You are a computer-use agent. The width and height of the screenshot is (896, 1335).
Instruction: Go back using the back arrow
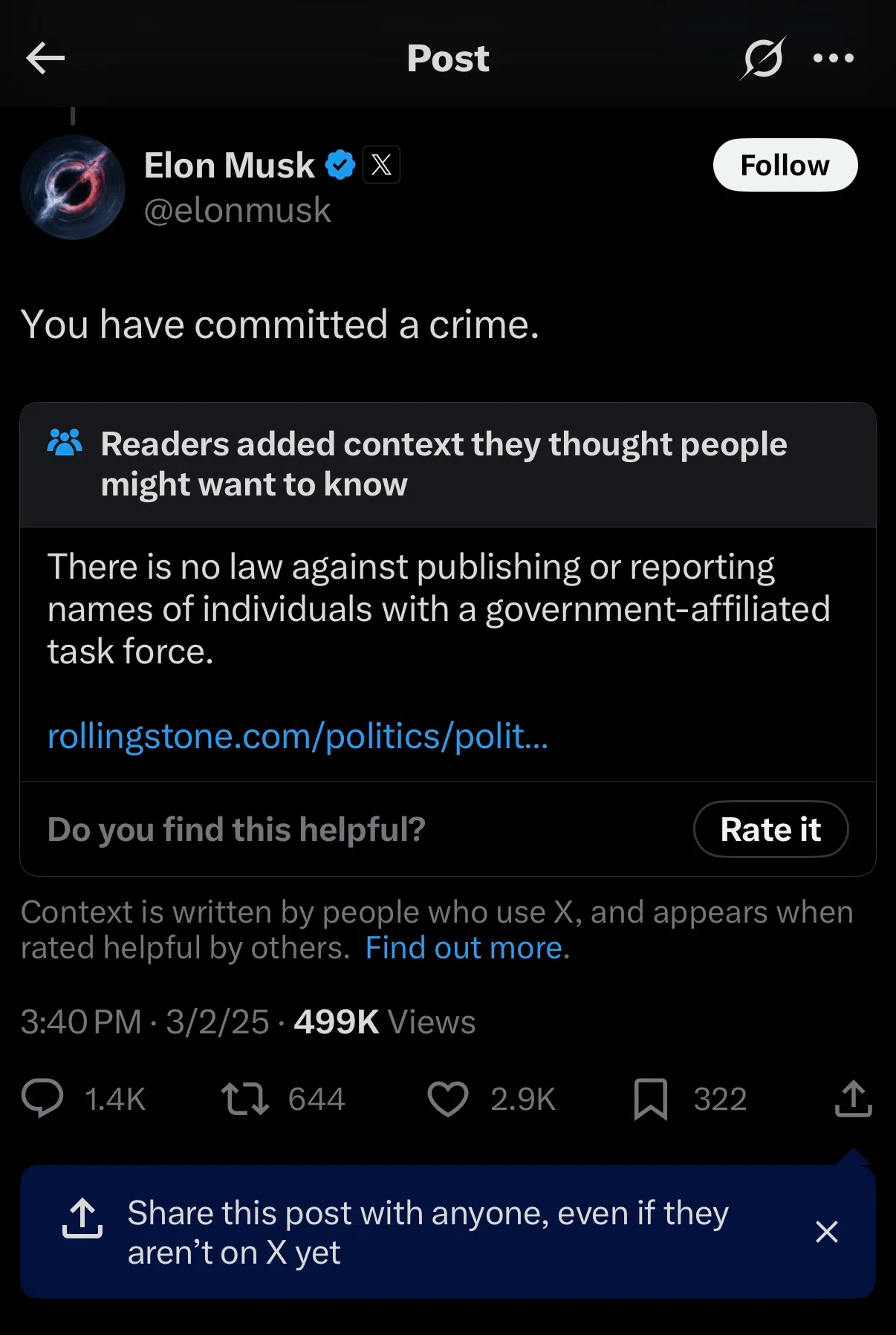(x=45, y=58)
